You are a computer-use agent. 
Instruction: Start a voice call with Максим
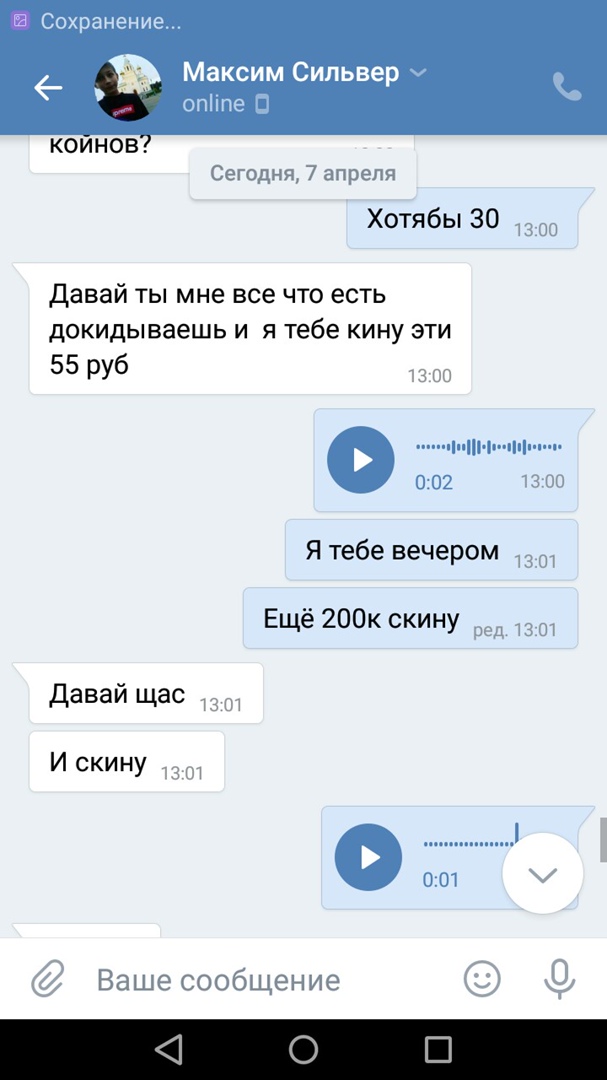tap(566, 88)
